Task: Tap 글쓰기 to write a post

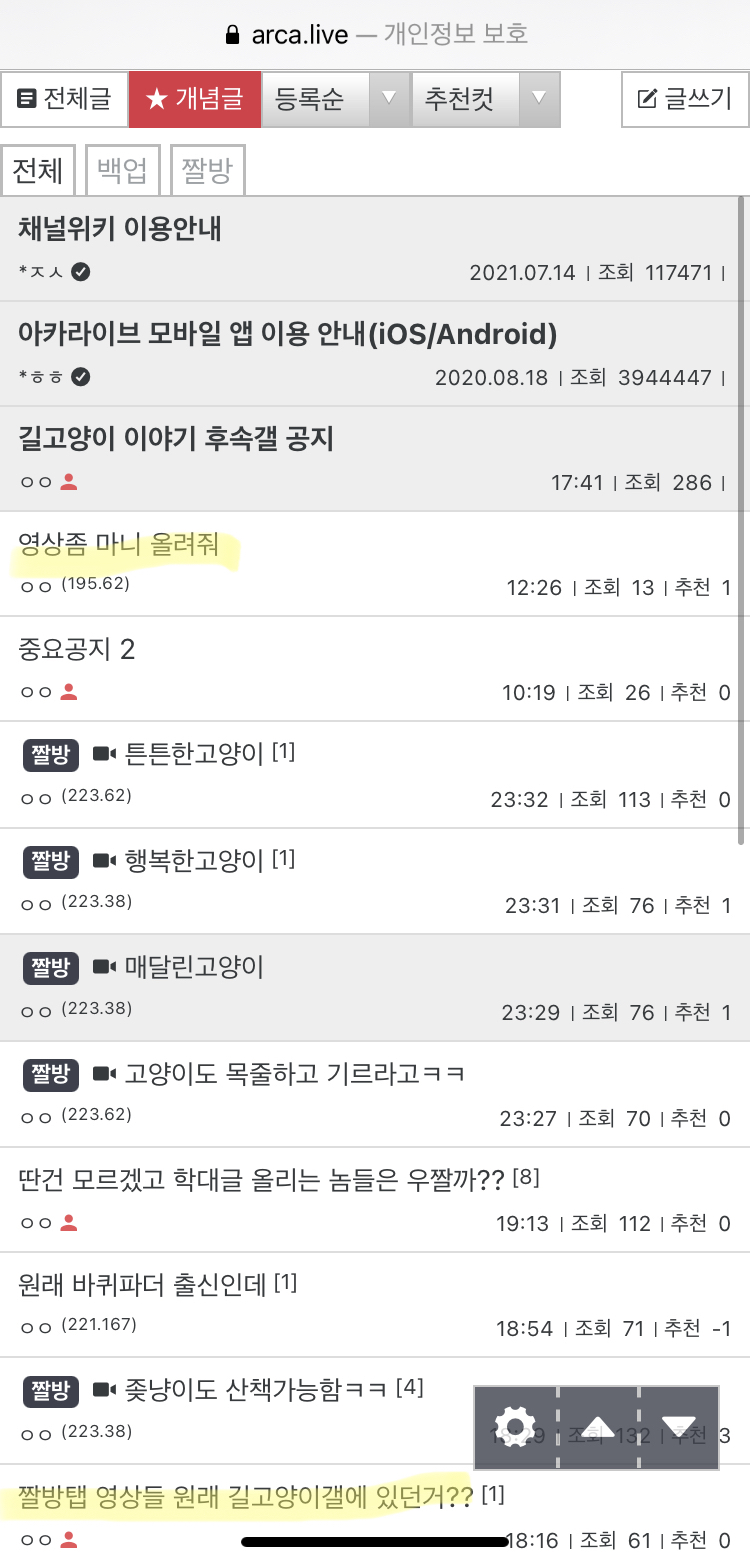Action: (685, 99)
